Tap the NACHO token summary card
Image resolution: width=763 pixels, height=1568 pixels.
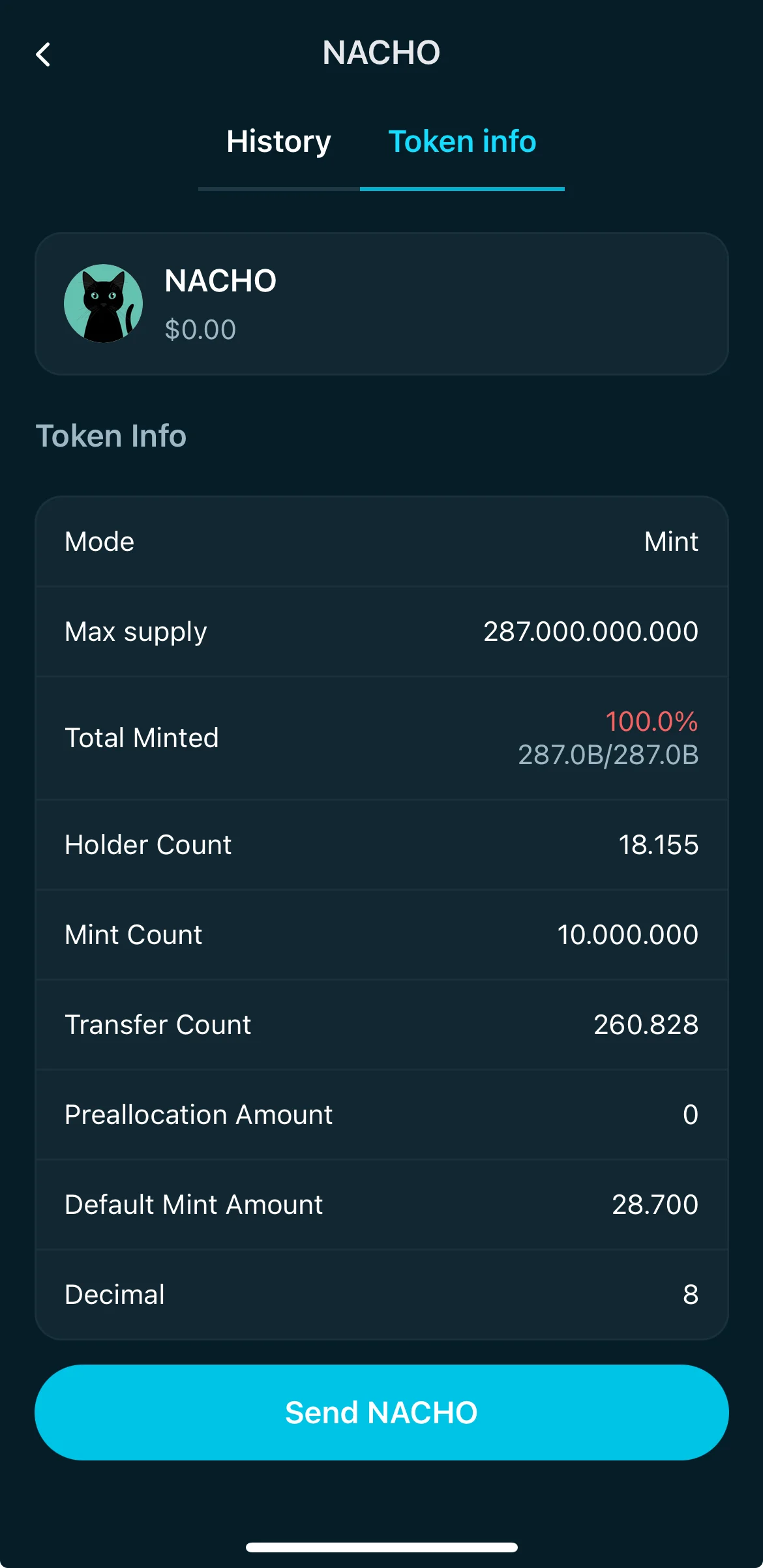(x=381, y=303)
